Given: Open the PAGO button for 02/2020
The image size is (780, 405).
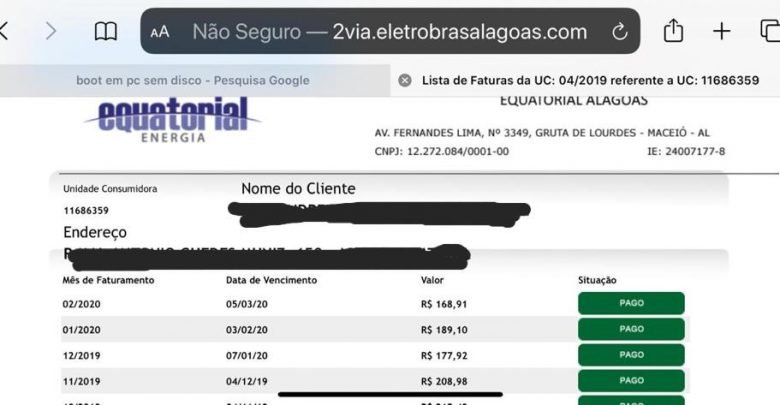Looking at the screenshot, I should tap(631, 303).
